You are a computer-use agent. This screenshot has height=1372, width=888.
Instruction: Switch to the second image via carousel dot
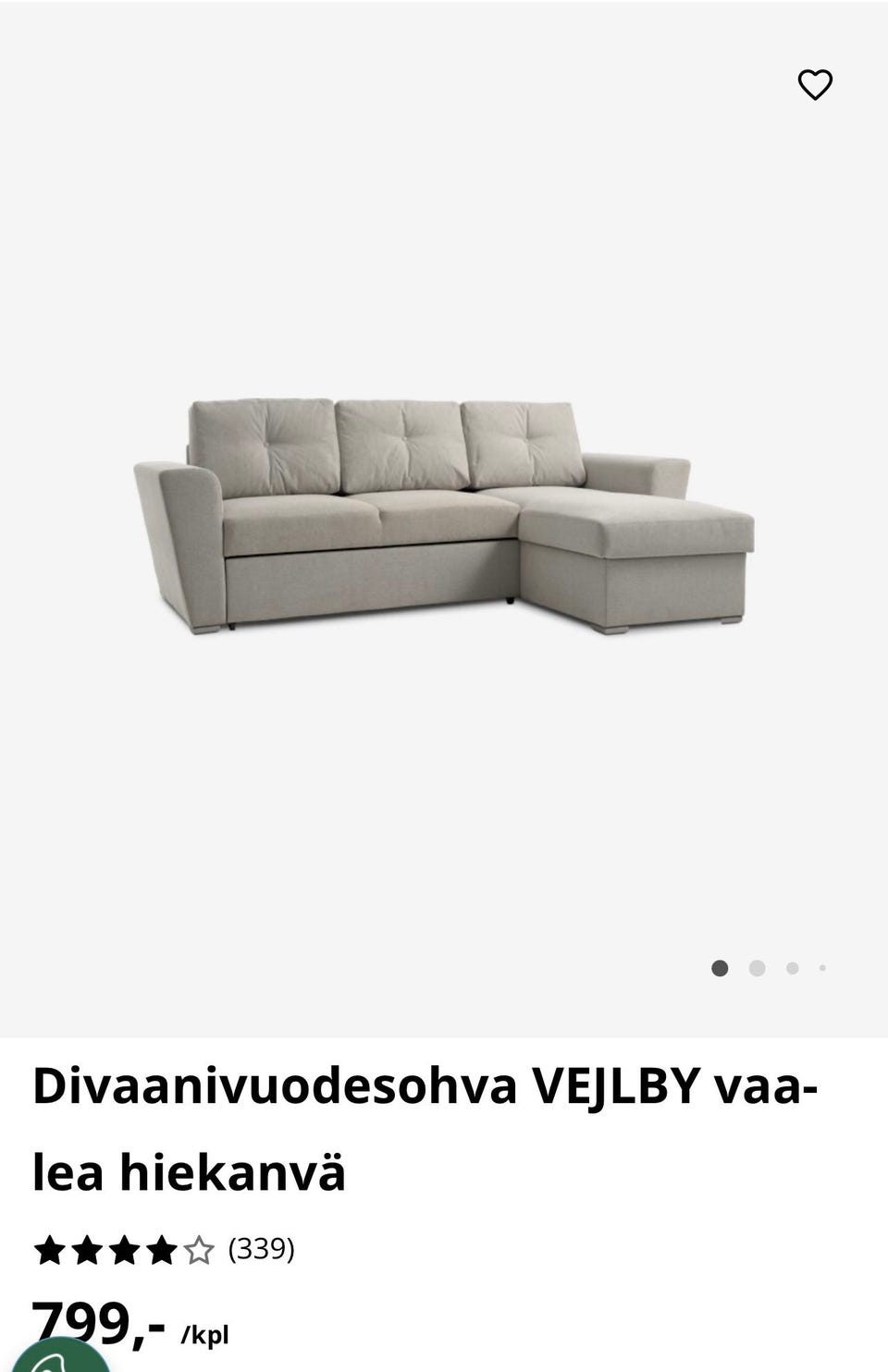coord(757,968)
